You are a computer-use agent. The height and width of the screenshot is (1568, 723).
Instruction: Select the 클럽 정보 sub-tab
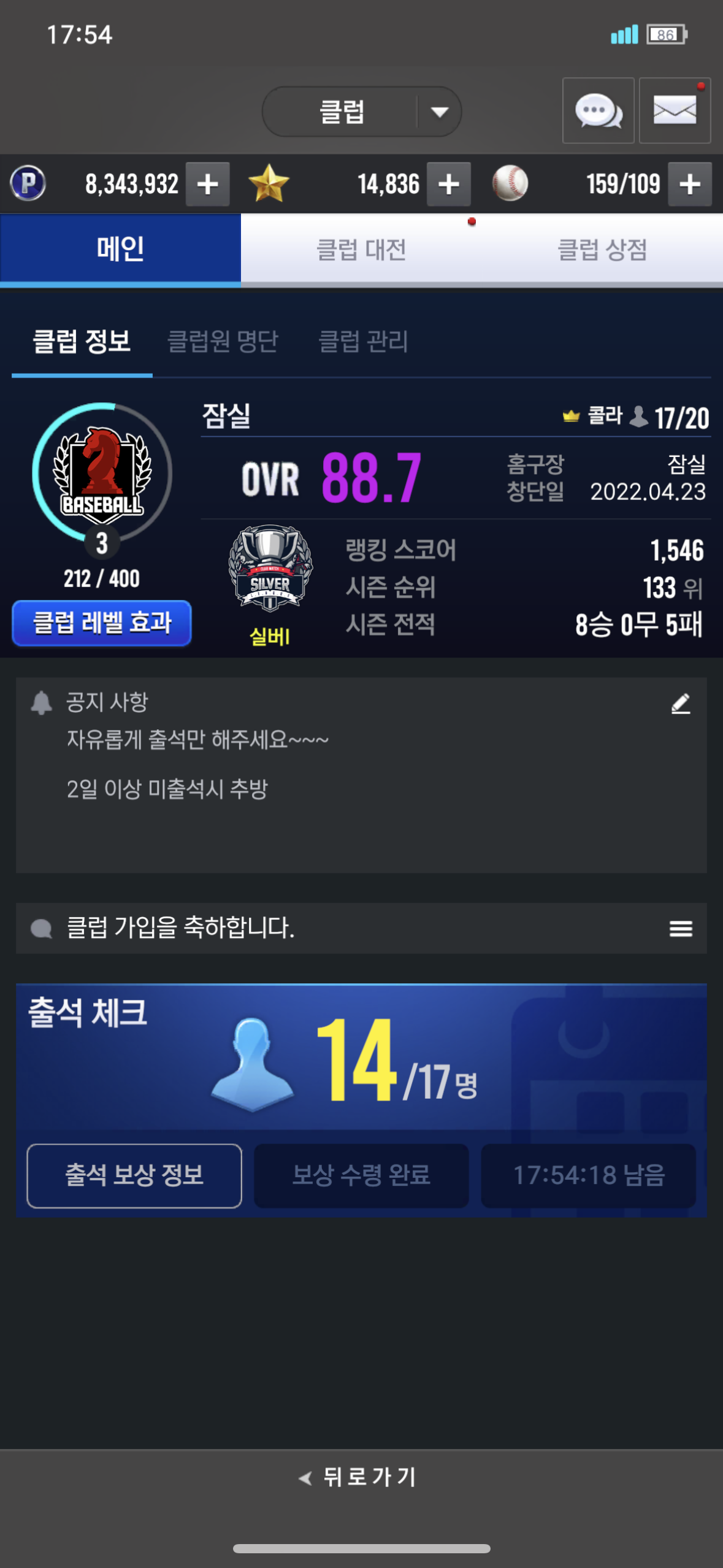tap(82, 341)
